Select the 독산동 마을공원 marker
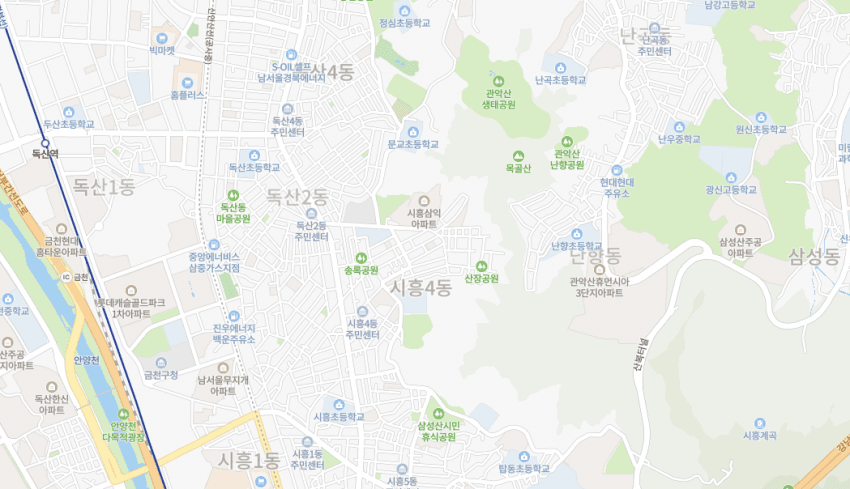Image resolution: width=850 pixels, height=489 pixels. tap(233, 195)
